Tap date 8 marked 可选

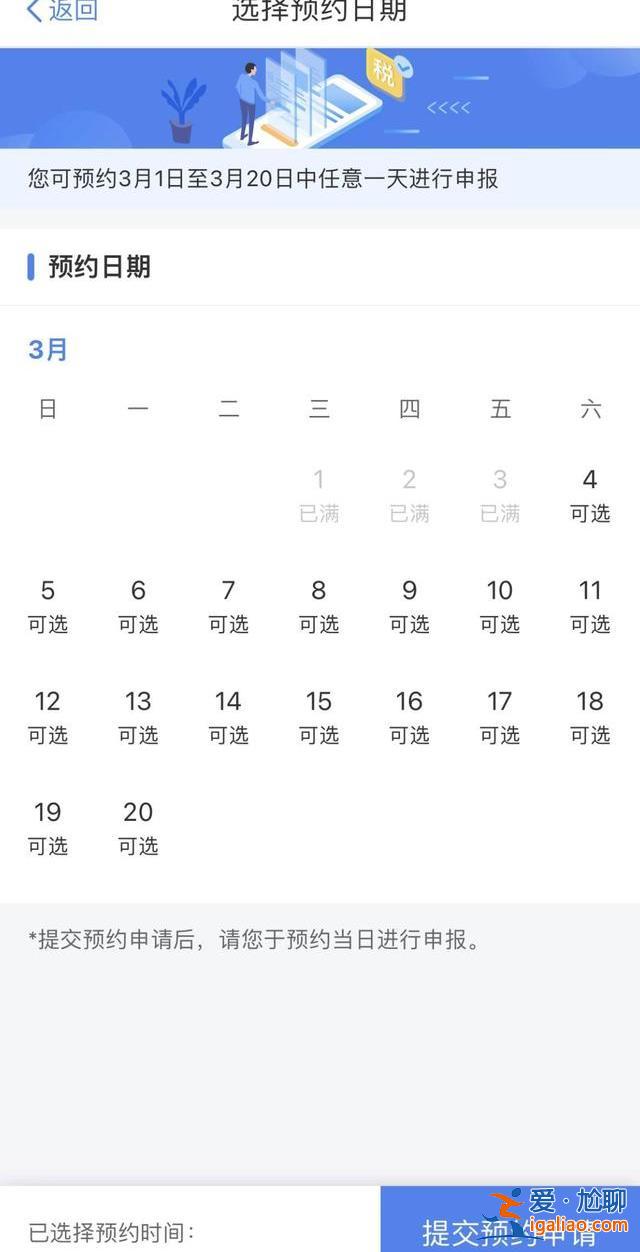pyautogui.click(x=319, y=606)
